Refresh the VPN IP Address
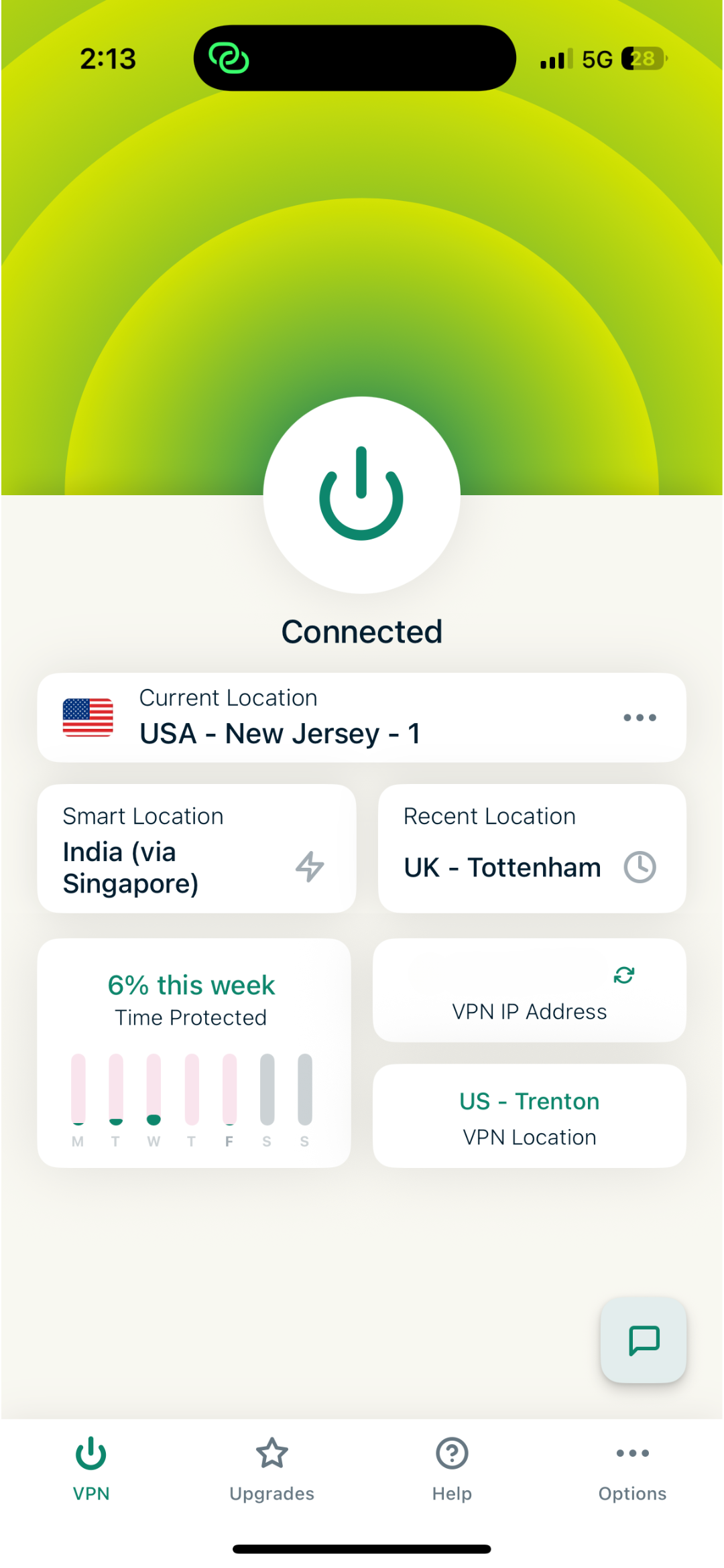 tap(623, 976)
